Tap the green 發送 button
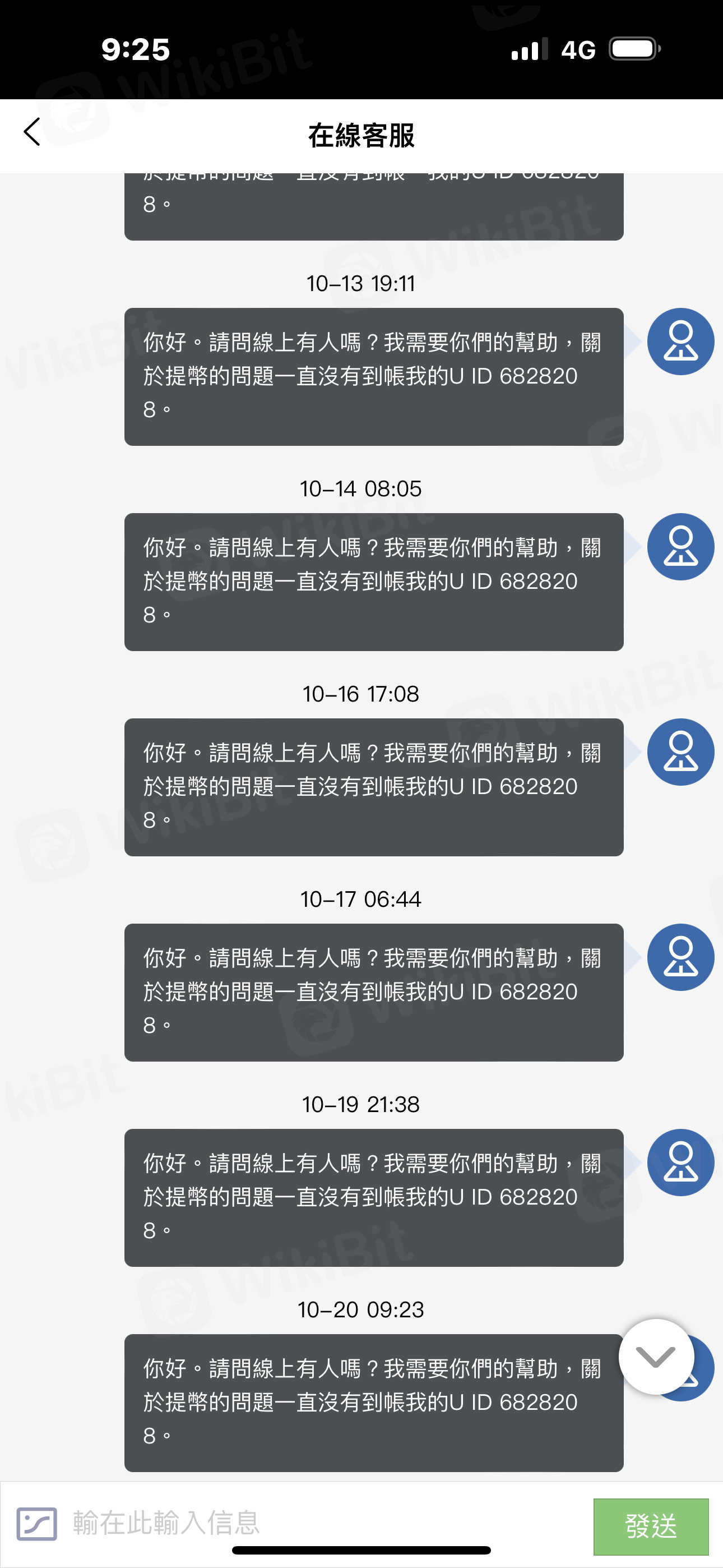The image size is (723, 1568). [651, 1526]
